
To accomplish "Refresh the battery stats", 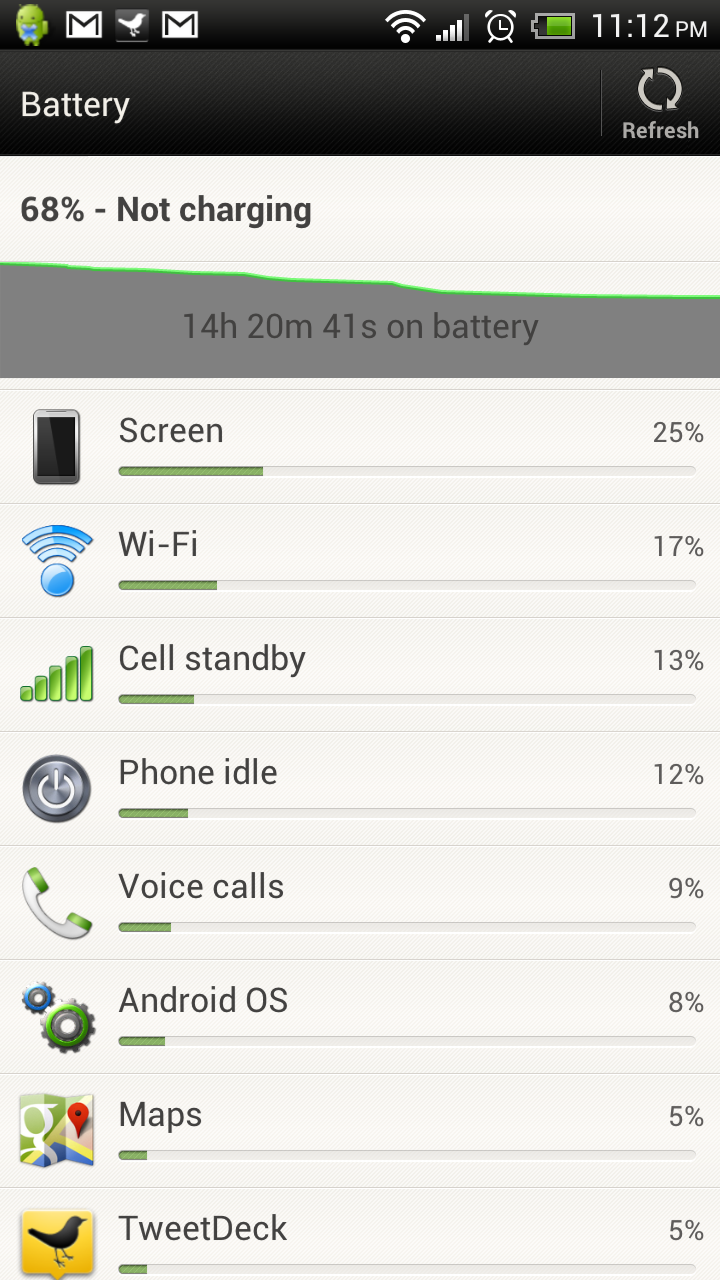I will tap(660, 103).
